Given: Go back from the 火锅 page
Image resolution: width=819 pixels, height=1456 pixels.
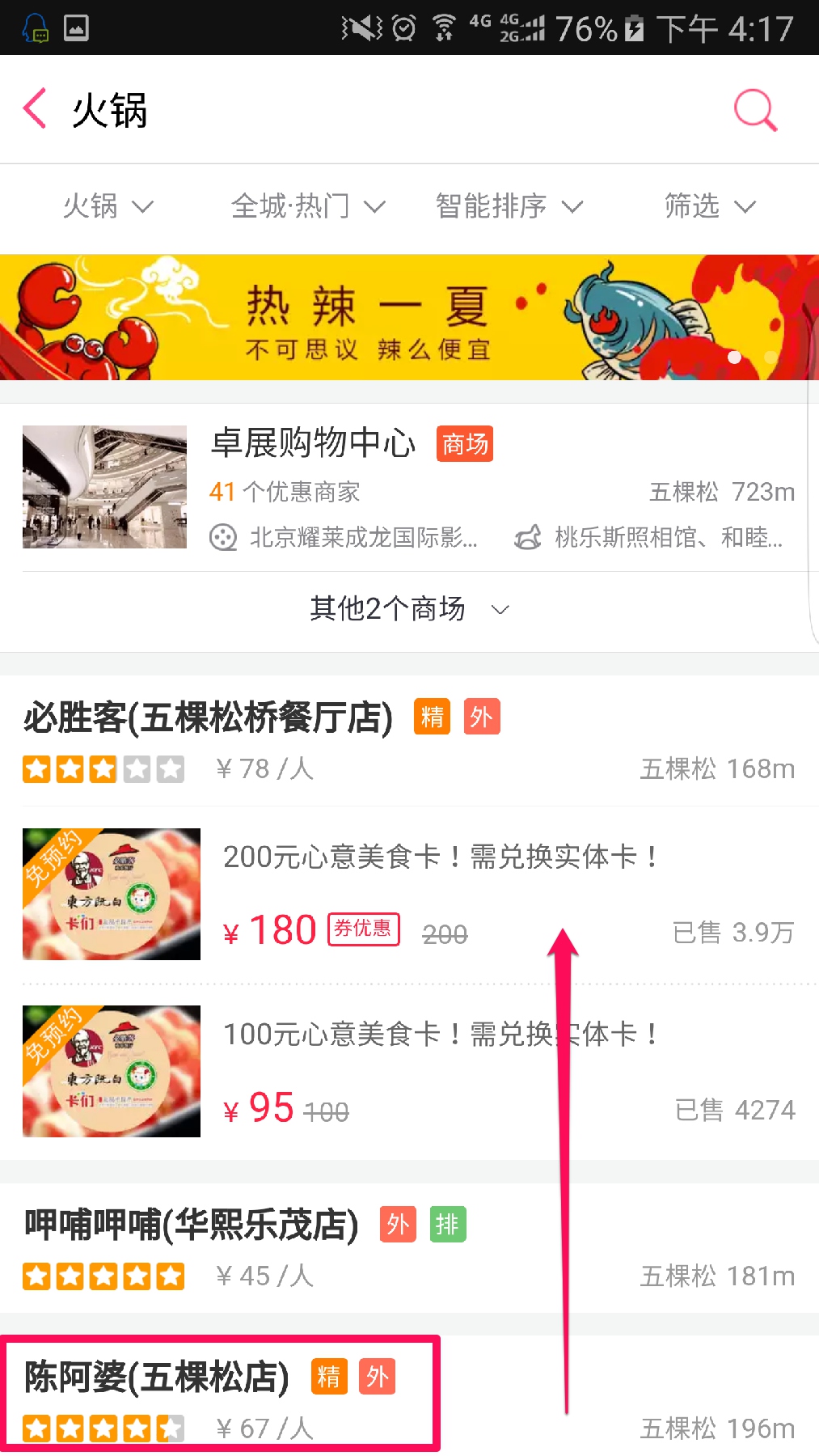Looking at the screenshot, I should point(36,109).
